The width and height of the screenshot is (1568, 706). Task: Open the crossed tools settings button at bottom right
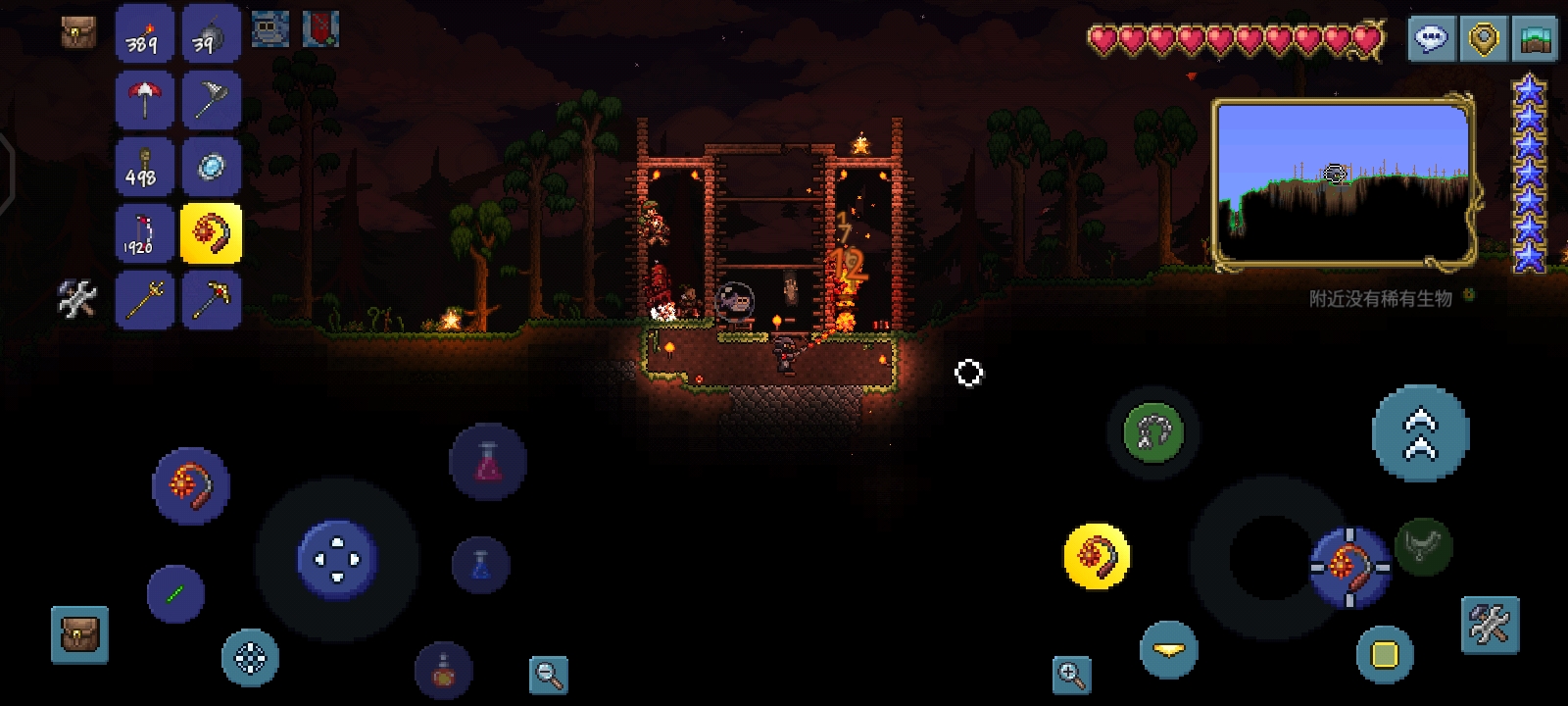pyautogui.click(x=1490, y=625)
